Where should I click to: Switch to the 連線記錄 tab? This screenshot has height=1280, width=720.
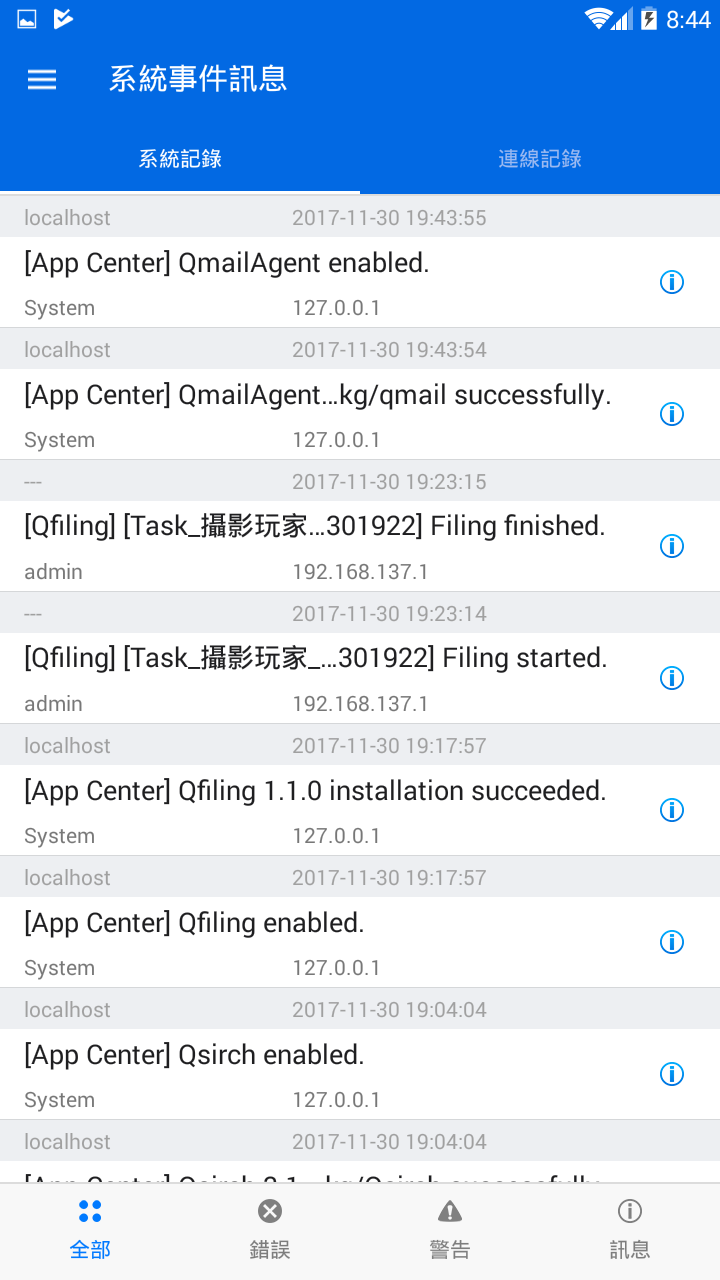(x=540, y=159)
